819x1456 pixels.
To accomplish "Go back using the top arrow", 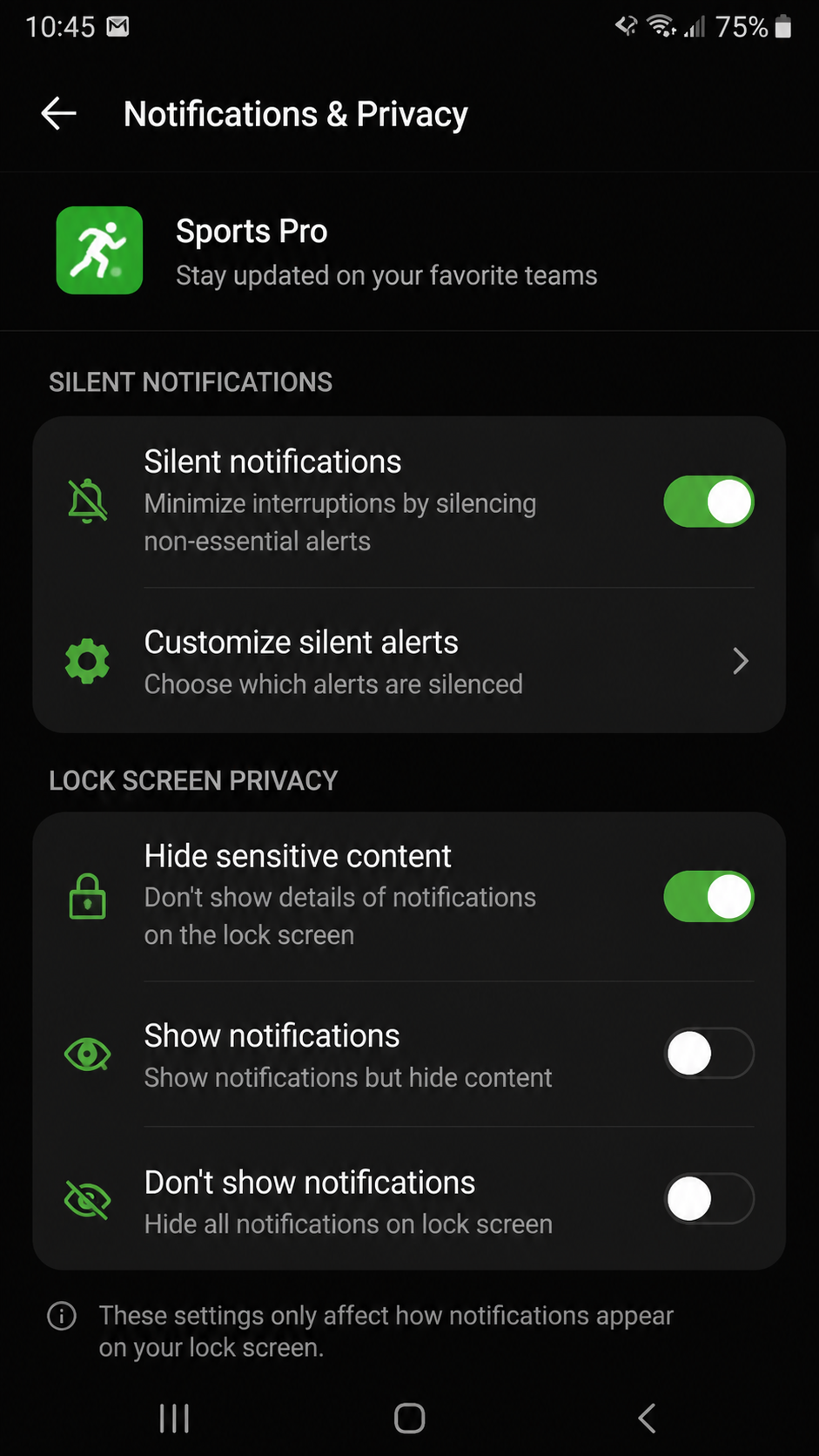I will click(58, 114).
